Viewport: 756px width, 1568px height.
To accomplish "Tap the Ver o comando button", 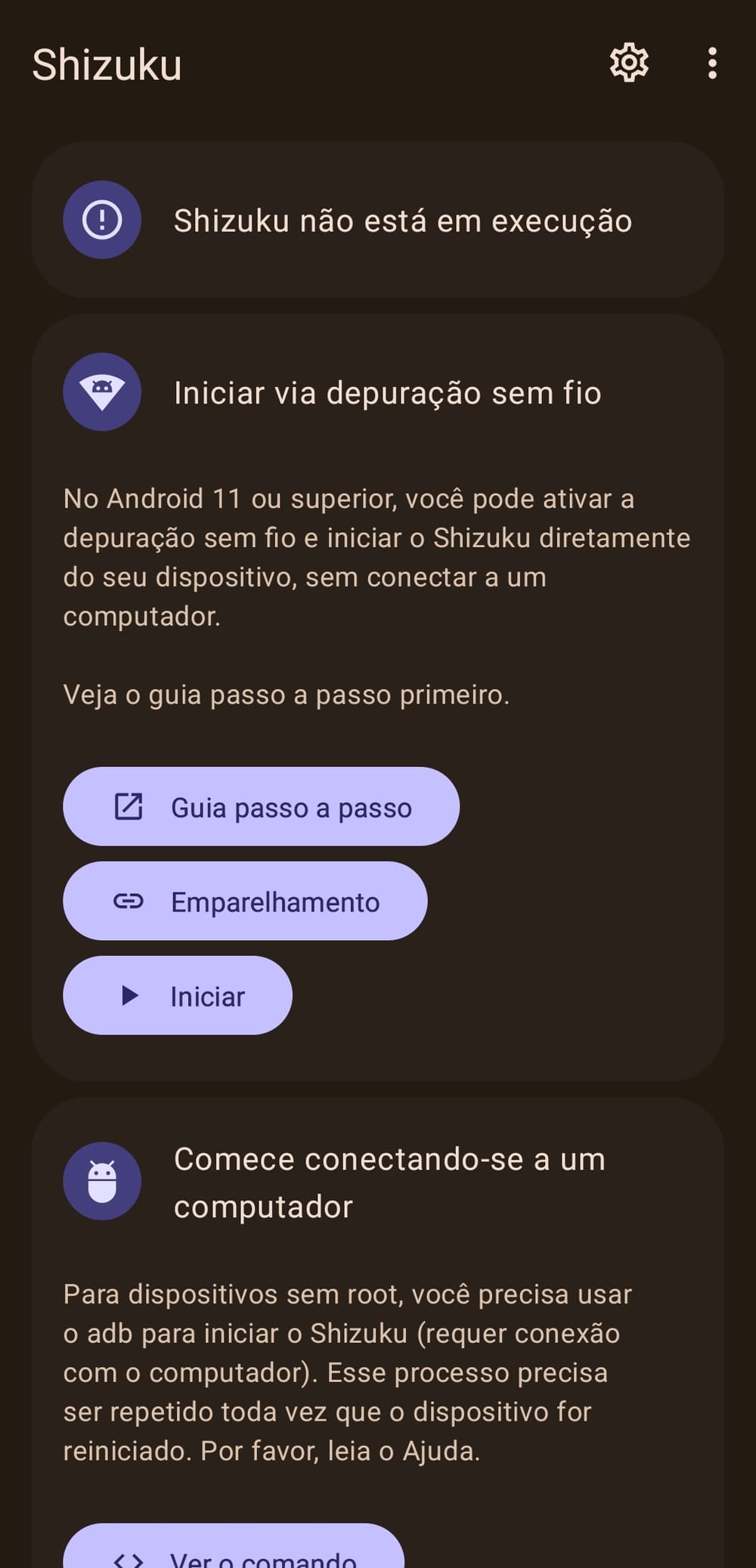I will tap(234, 1546).
